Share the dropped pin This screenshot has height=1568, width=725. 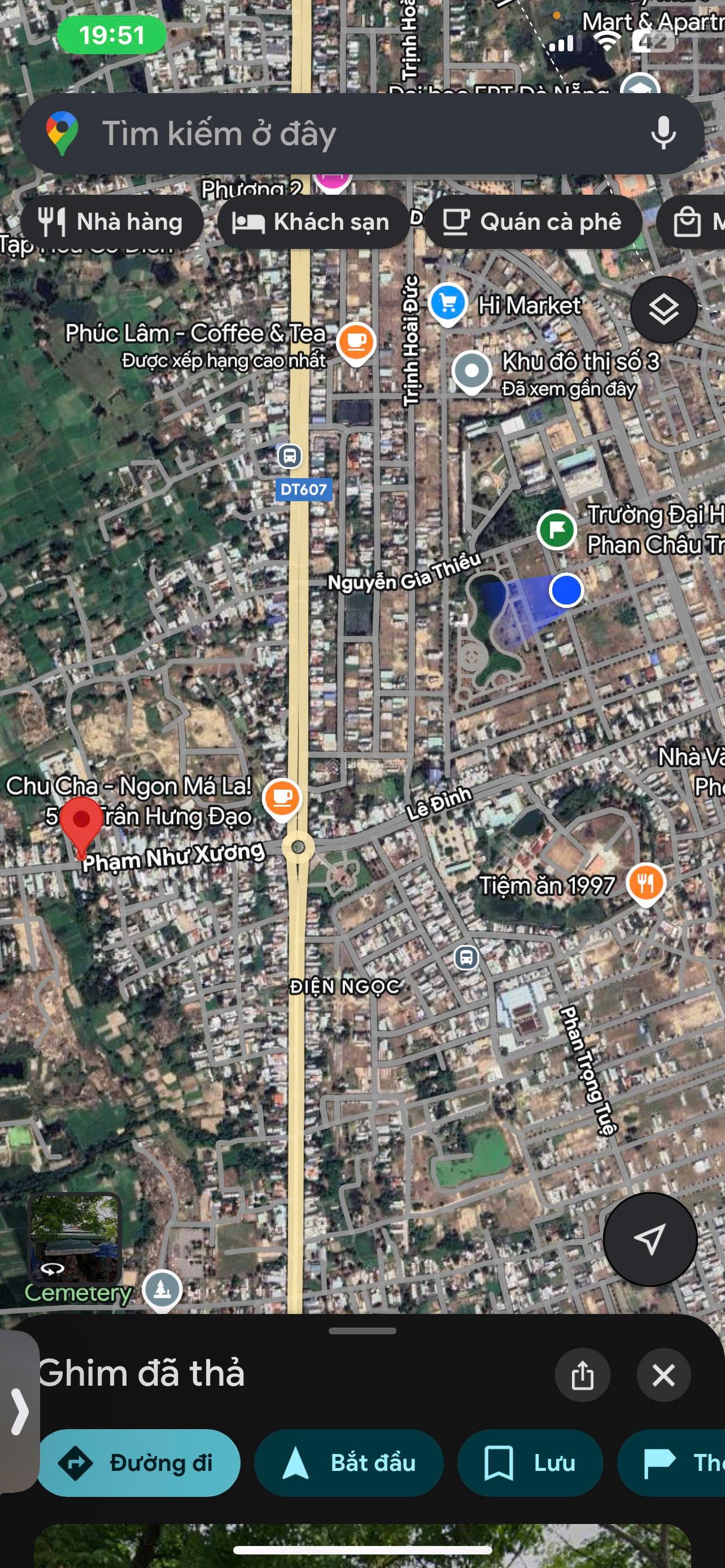[583, 1375]
